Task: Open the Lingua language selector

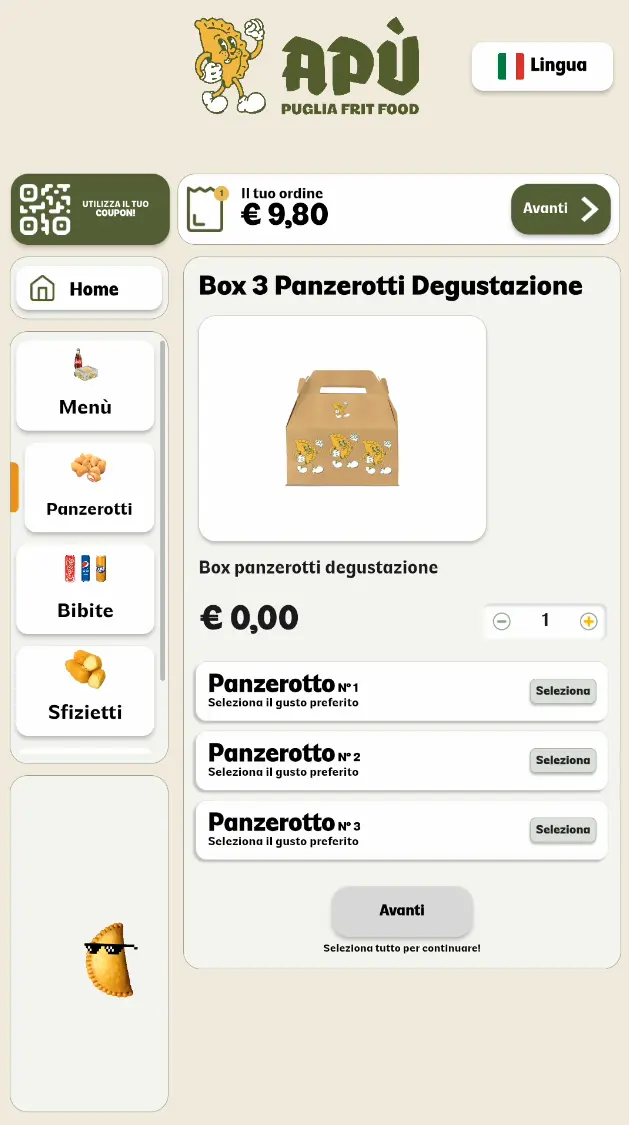Action: click(542, 66)
